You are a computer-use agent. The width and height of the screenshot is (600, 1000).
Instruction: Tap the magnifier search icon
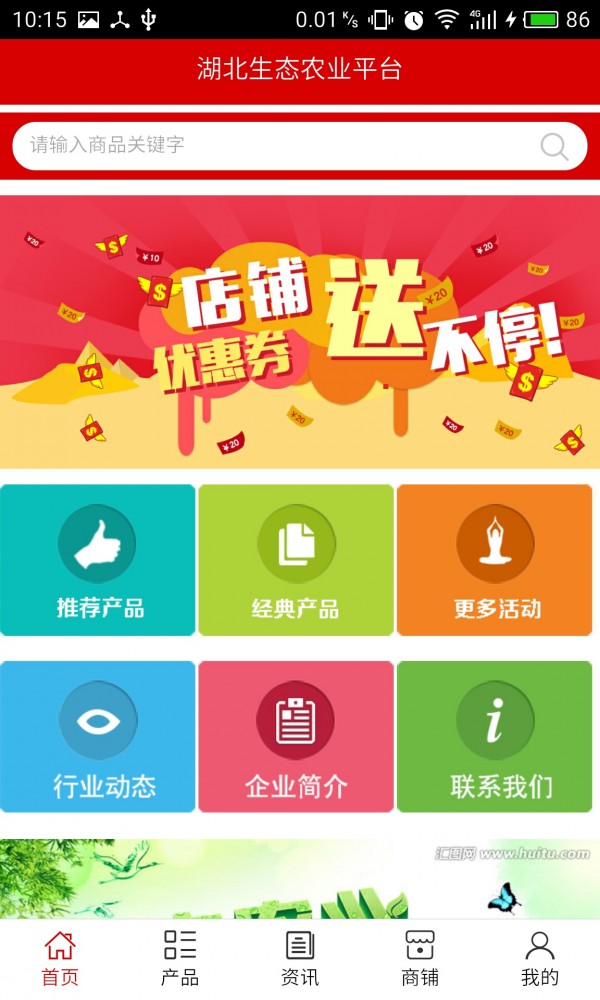coord(554,146)
